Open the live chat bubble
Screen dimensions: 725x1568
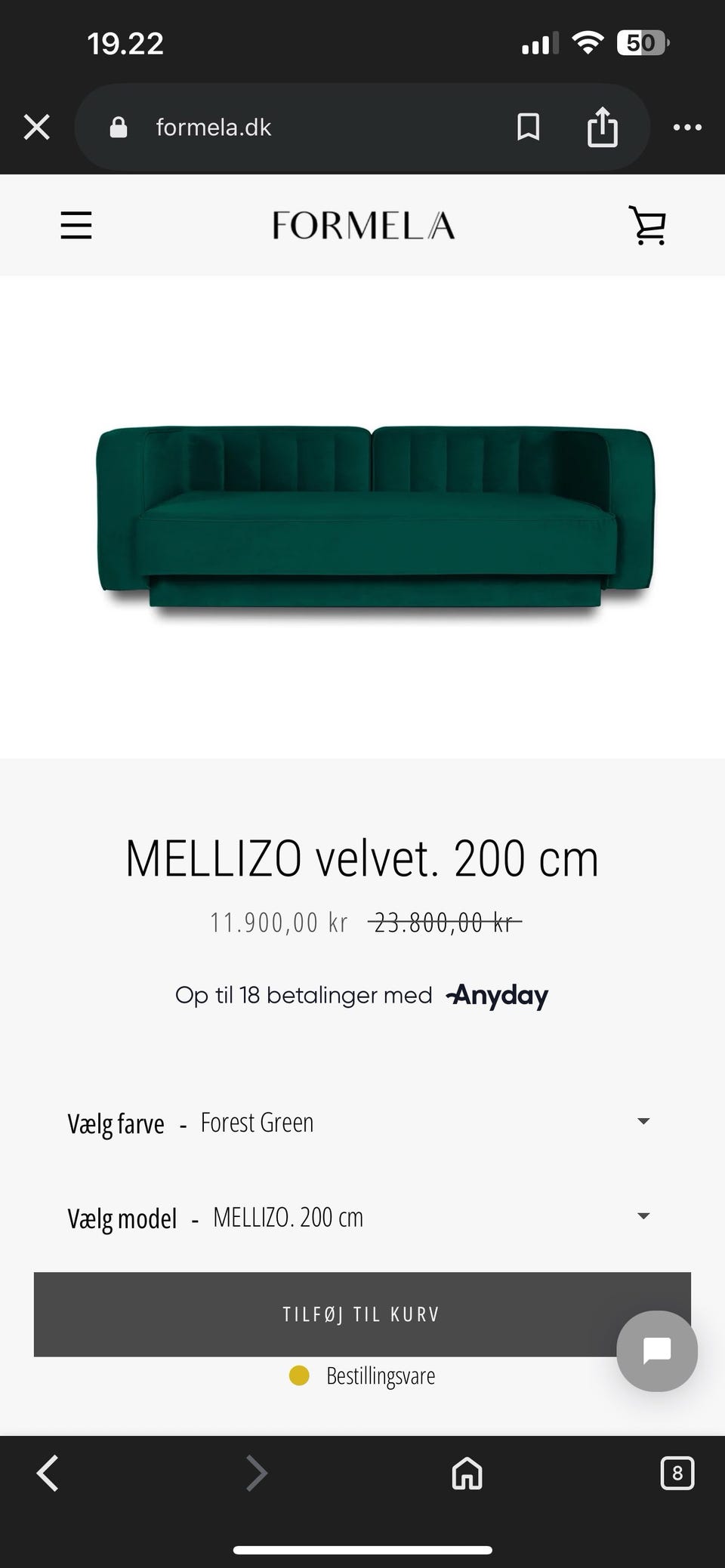656,1351
